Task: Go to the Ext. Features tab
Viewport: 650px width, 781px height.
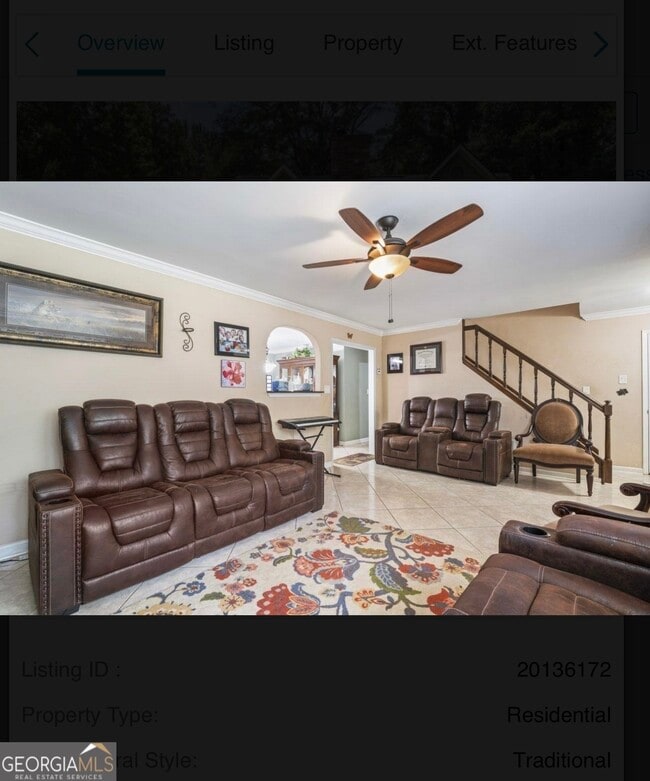Action: pyautogui.click(x=513, y=43)
